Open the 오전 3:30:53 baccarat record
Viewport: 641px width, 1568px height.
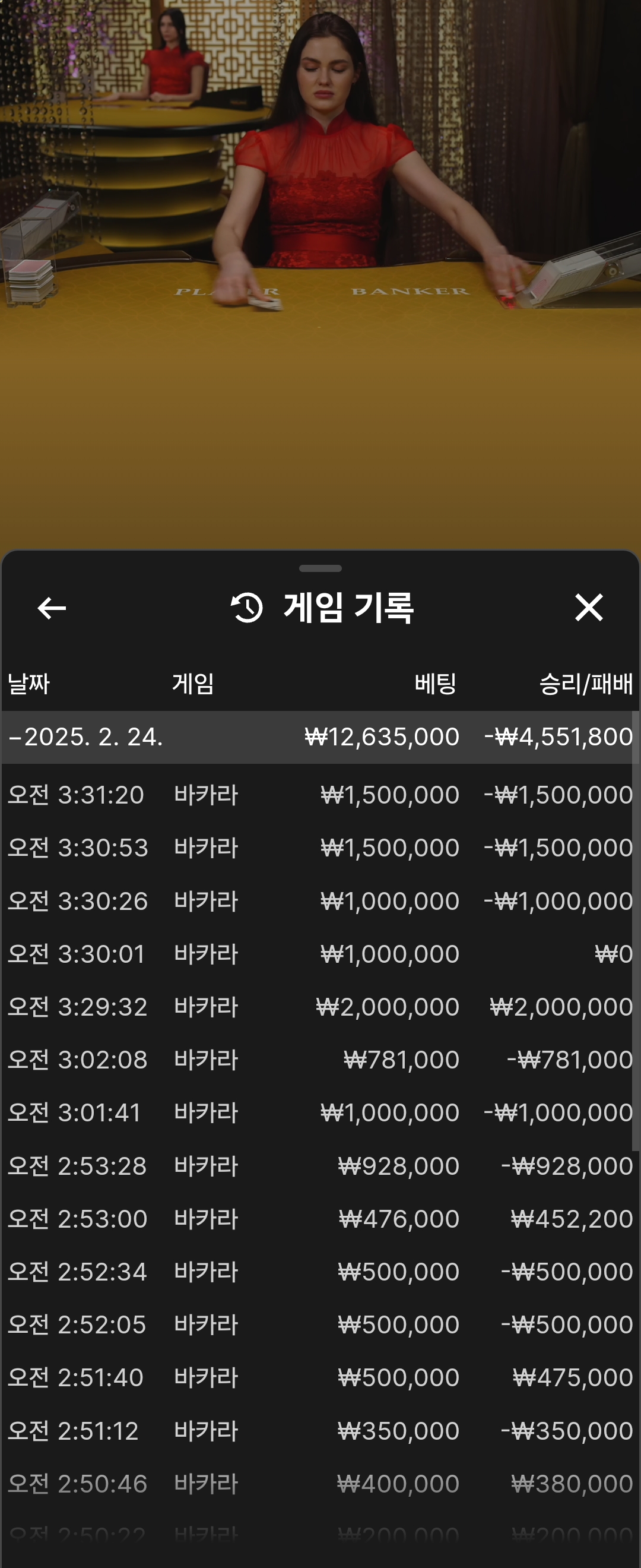[320, 848]
